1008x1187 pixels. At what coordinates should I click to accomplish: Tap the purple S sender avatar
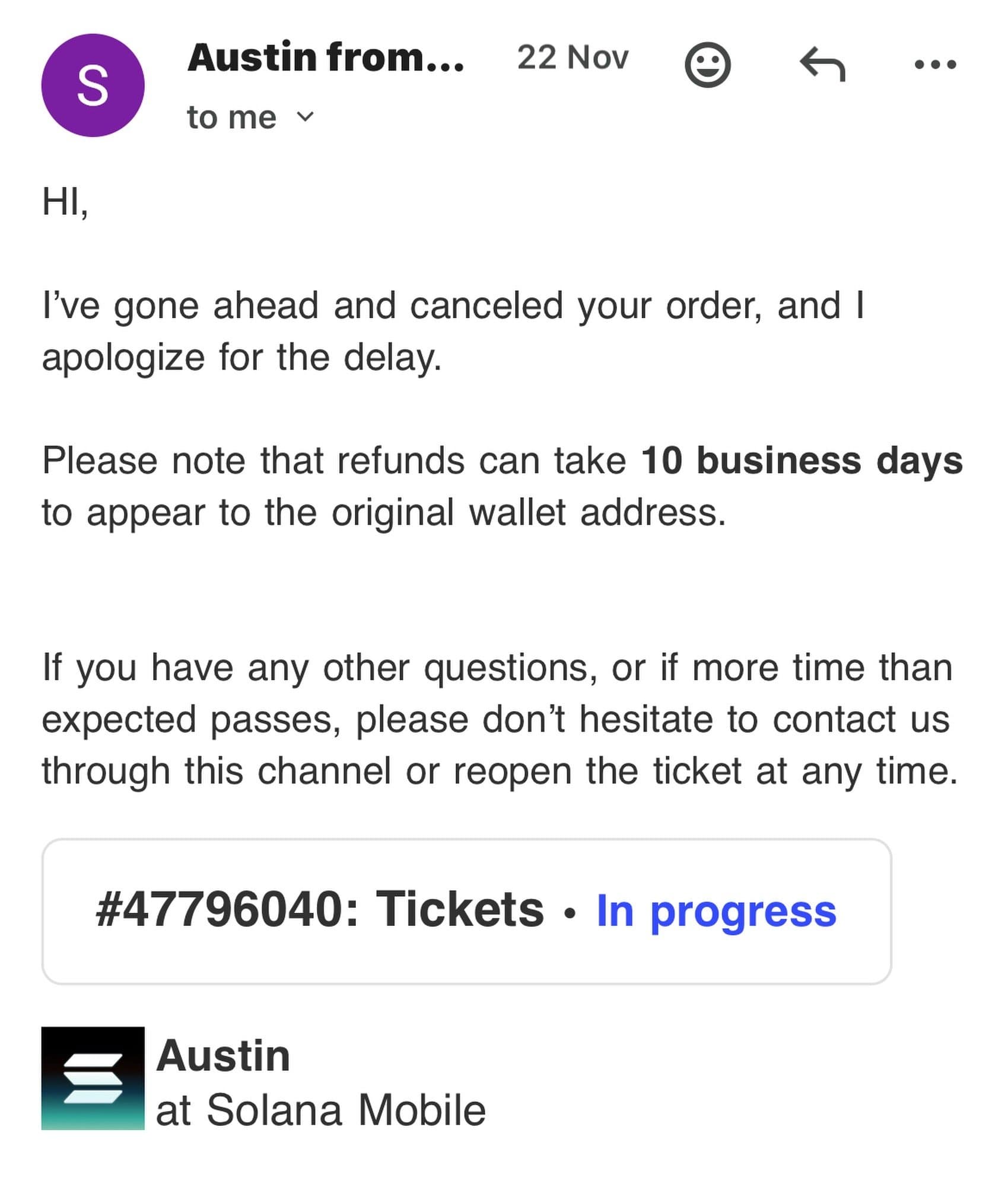tap(93, 85)
